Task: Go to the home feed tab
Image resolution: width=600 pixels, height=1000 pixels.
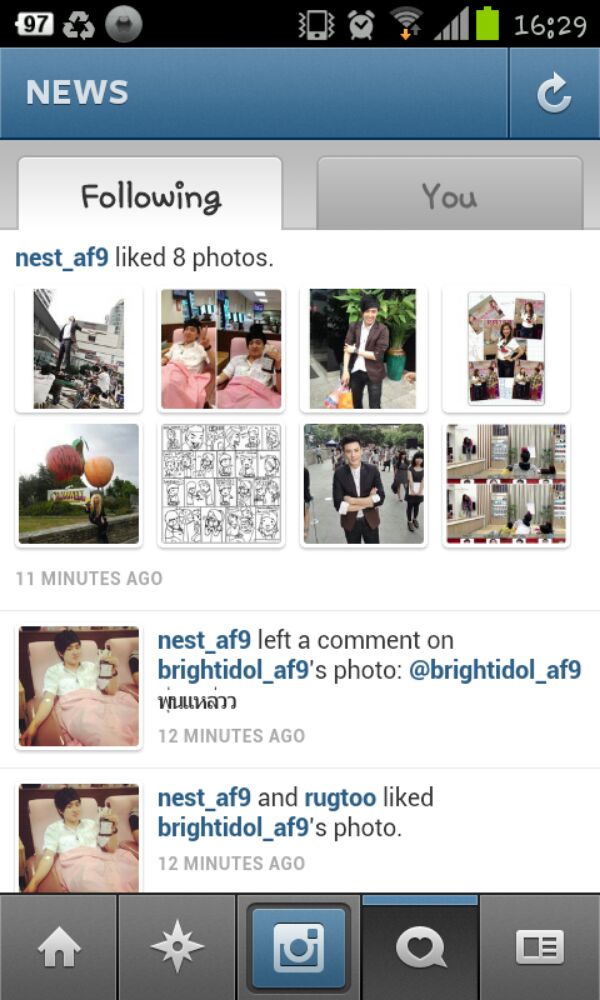Action: pos(59,947)
